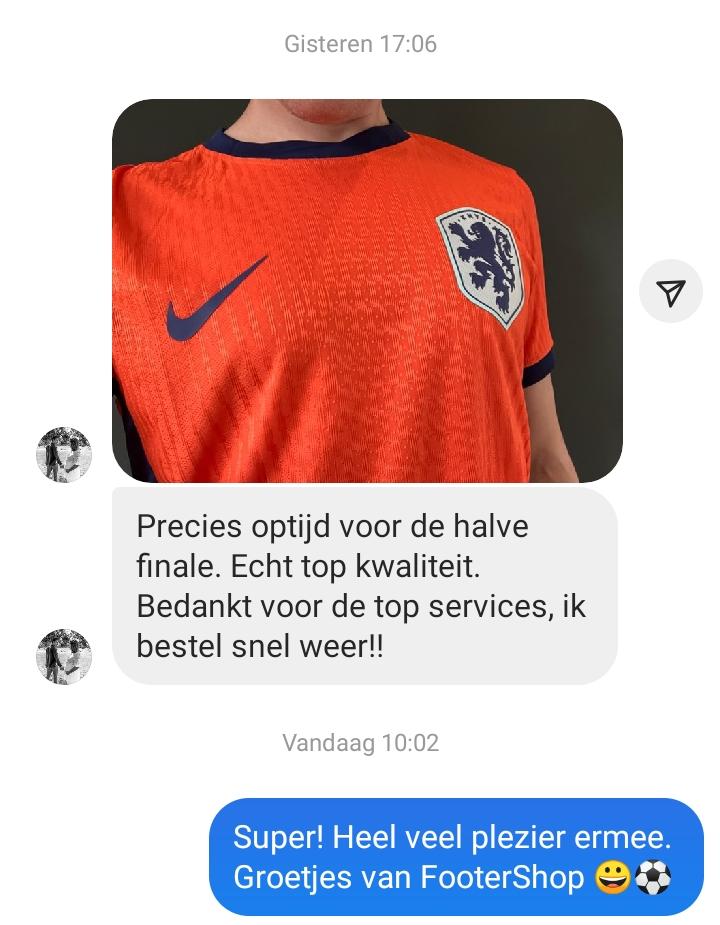Open sender's avatar beside the text message
Screen dimensions: 720x925
click(64, 657)
